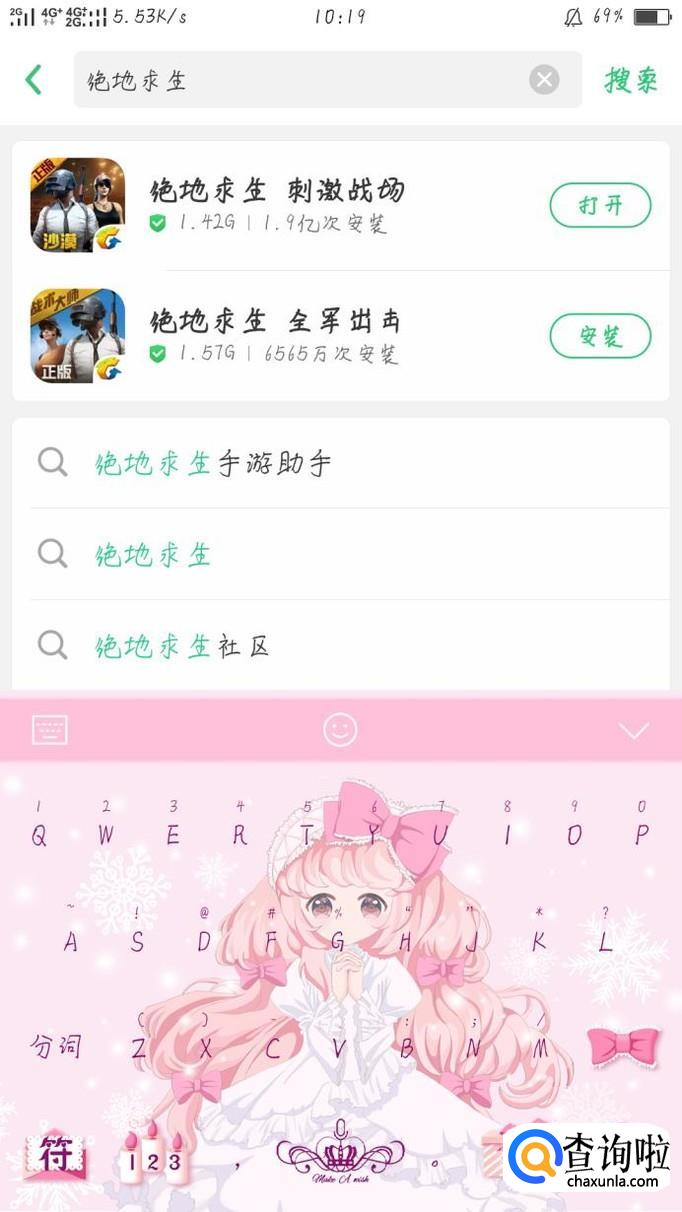The height and width of the screenshot is (1212, 682).
Task: Open the 绝地求生 全军出击 app icon
Action: [78, 336]
